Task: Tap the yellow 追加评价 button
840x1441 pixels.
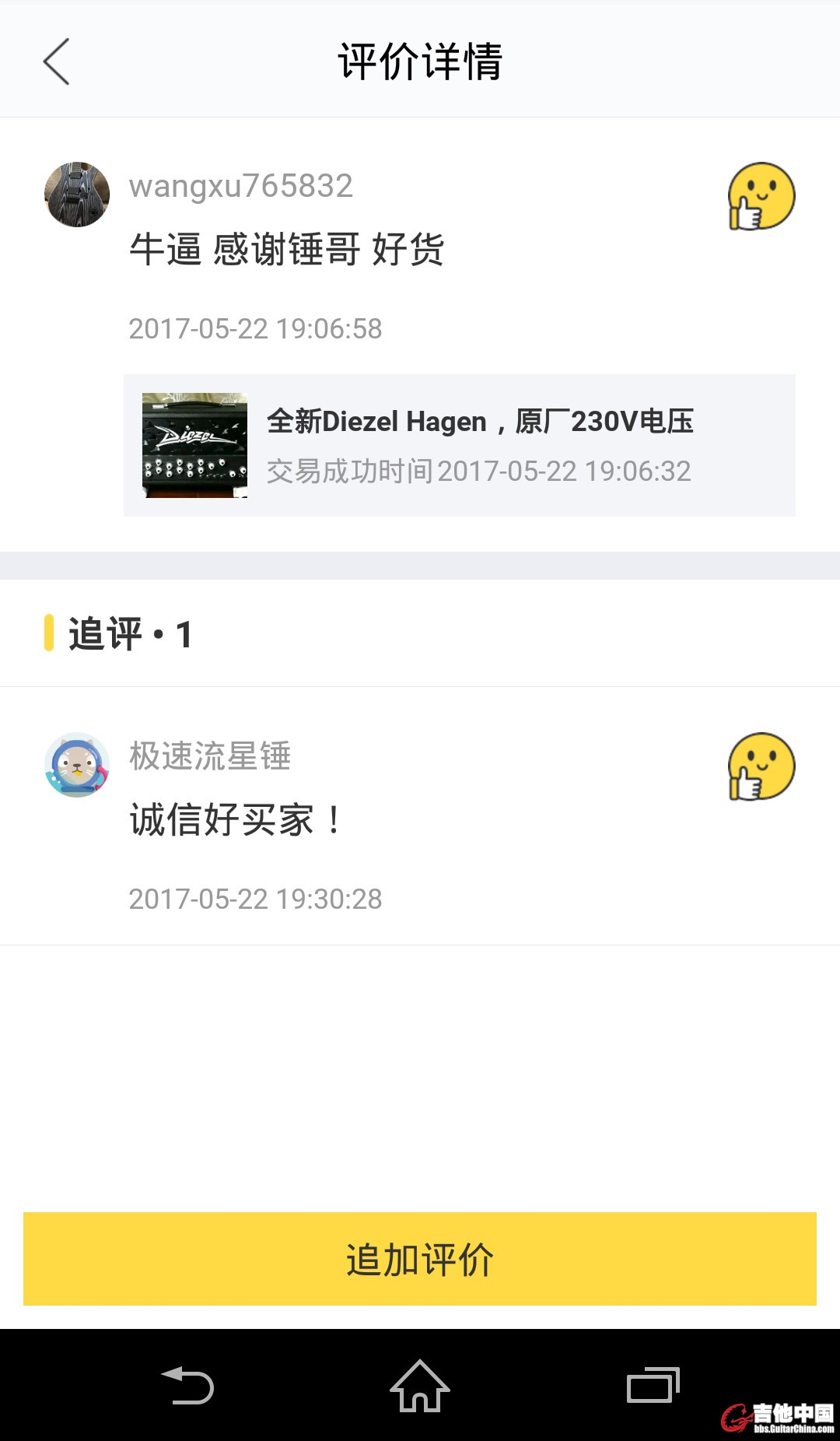Action: [x=420, y=1258]
